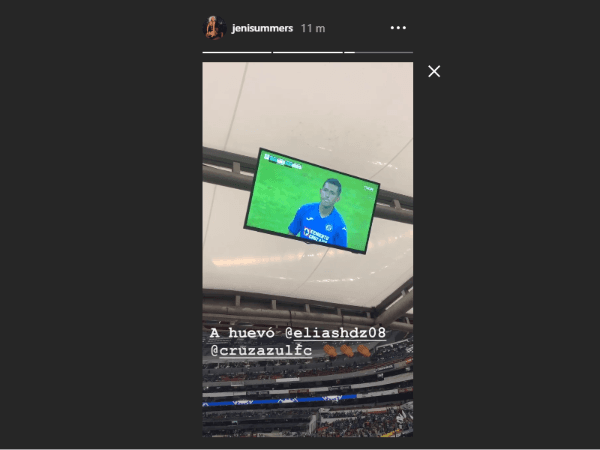This screenshot has width=600, height=450.
Task: Close the story viewer
Action: tap(434, 71)
